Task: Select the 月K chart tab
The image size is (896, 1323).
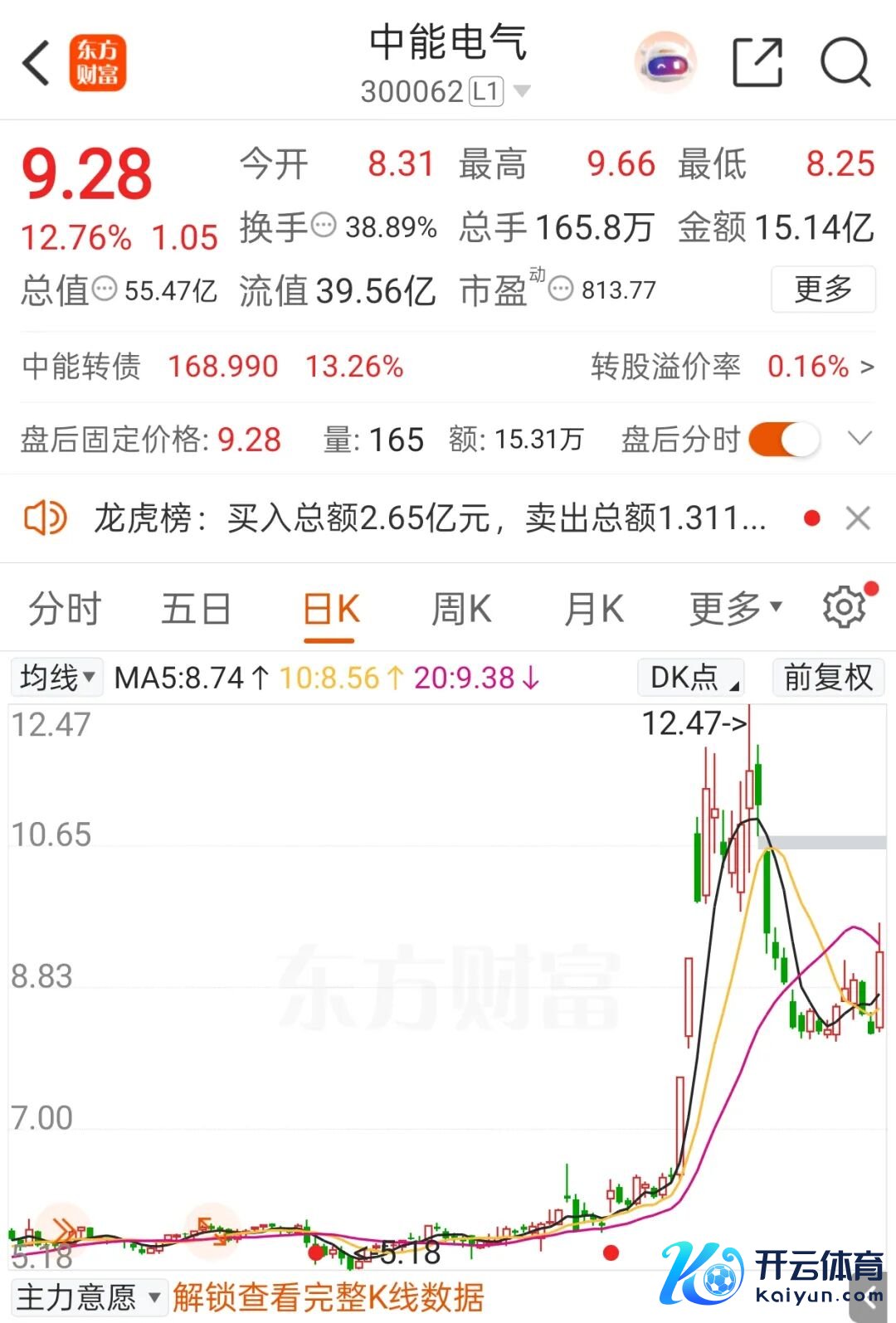Action: (593, 610)
